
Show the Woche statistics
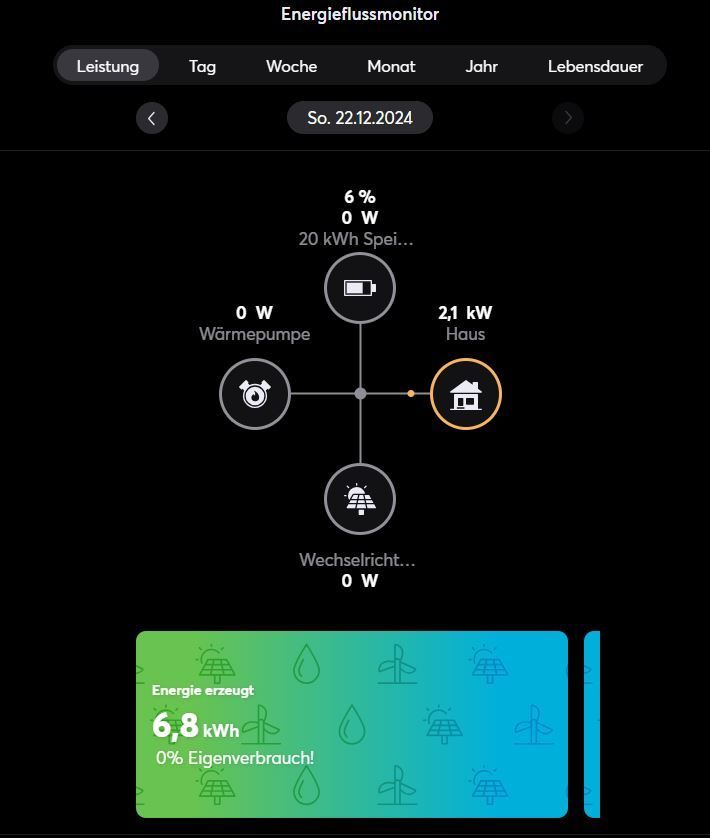pos(291,66)
